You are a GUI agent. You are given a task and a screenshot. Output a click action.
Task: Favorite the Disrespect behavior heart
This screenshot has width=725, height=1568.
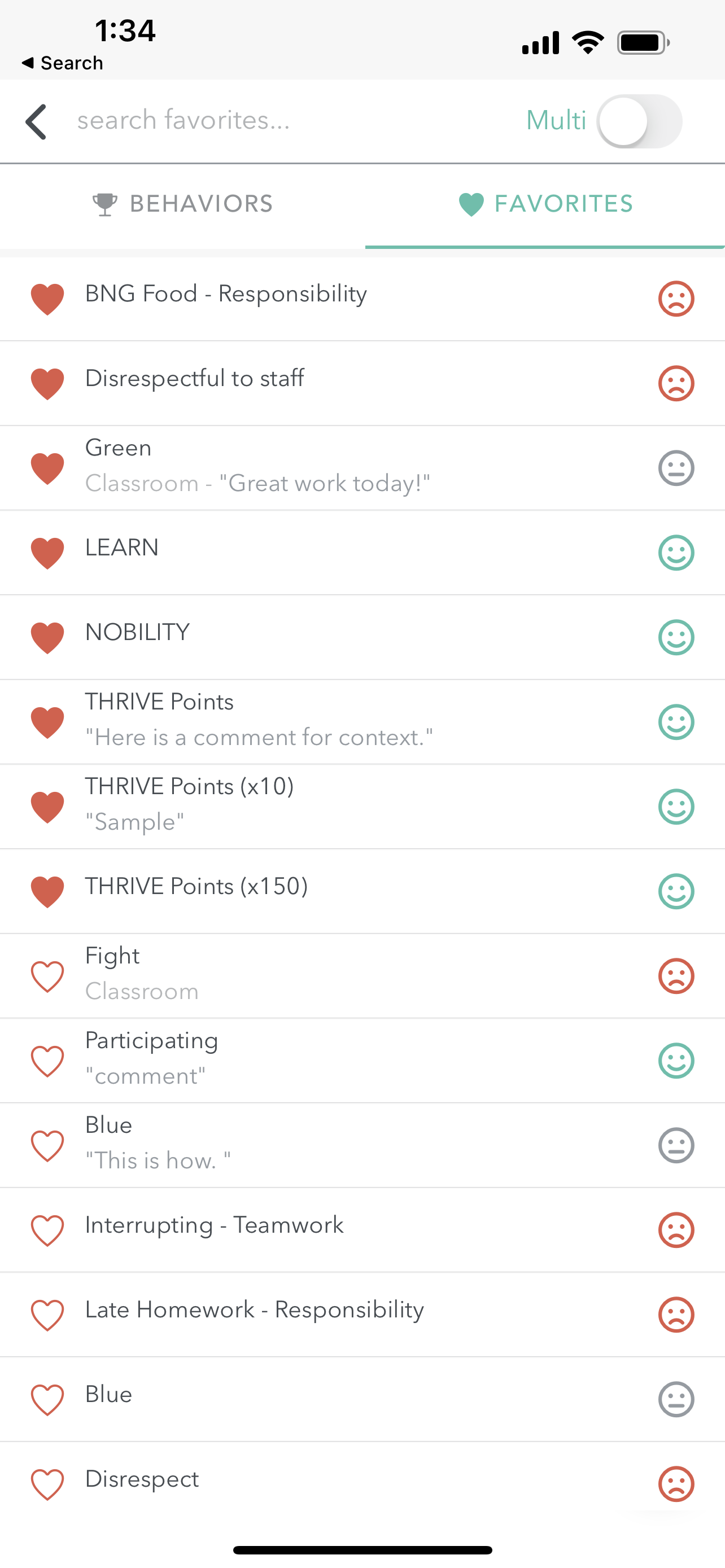47,1483
